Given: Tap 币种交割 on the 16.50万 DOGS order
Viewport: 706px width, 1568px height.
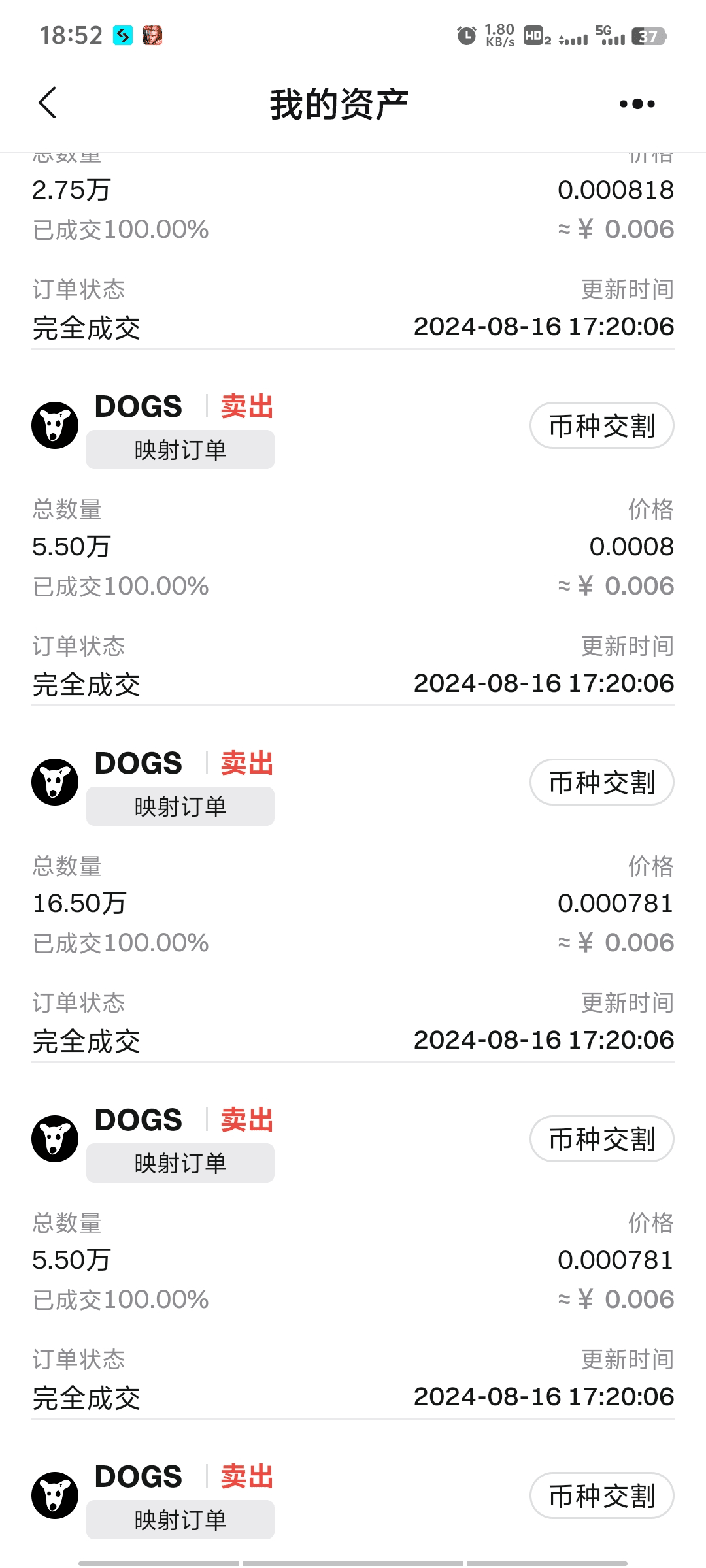Looking at the screenshot, I should [601, 782].
